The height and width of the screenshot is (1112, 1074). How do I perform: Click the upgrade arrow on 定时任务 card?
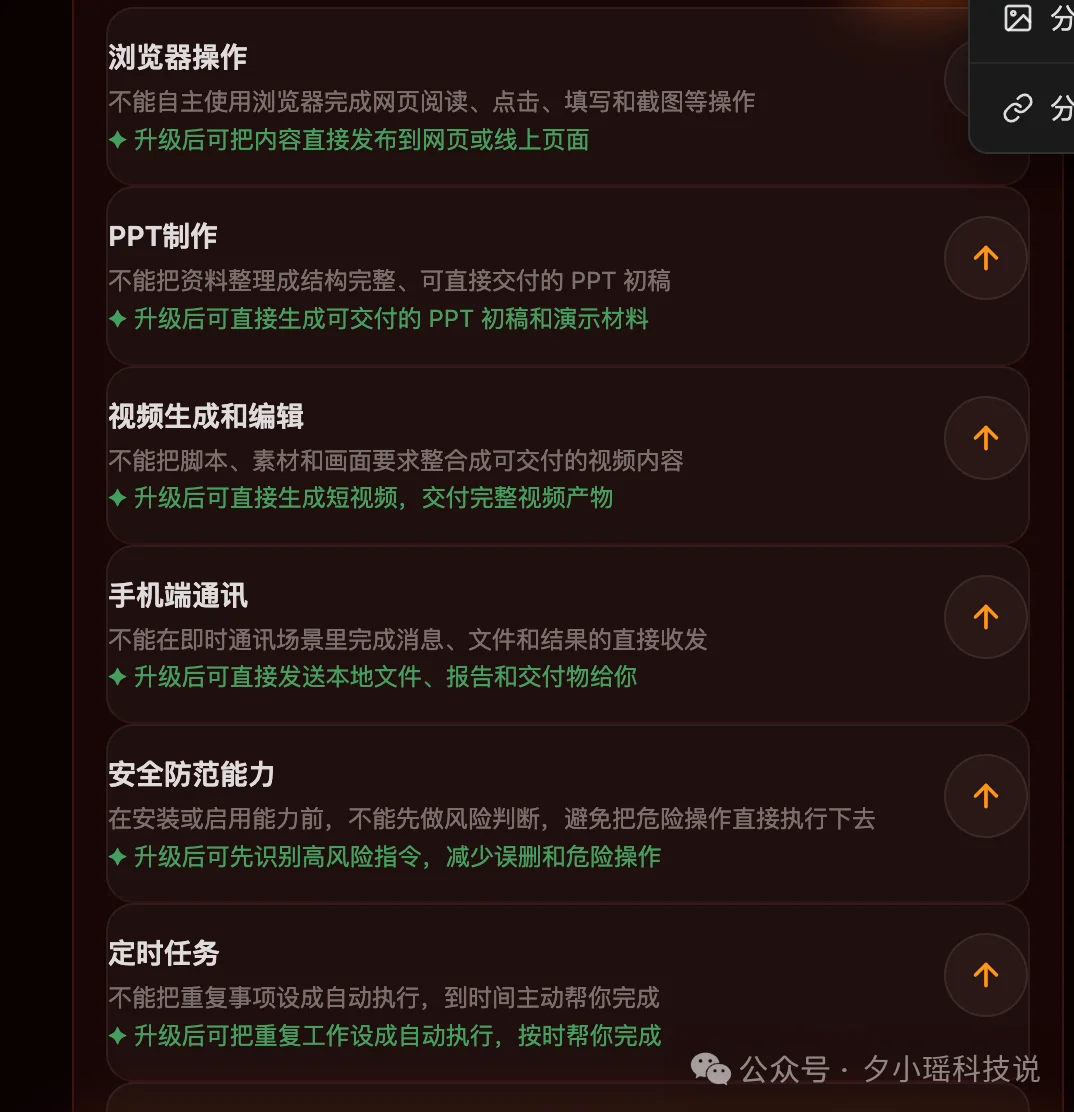coord(985,974)
